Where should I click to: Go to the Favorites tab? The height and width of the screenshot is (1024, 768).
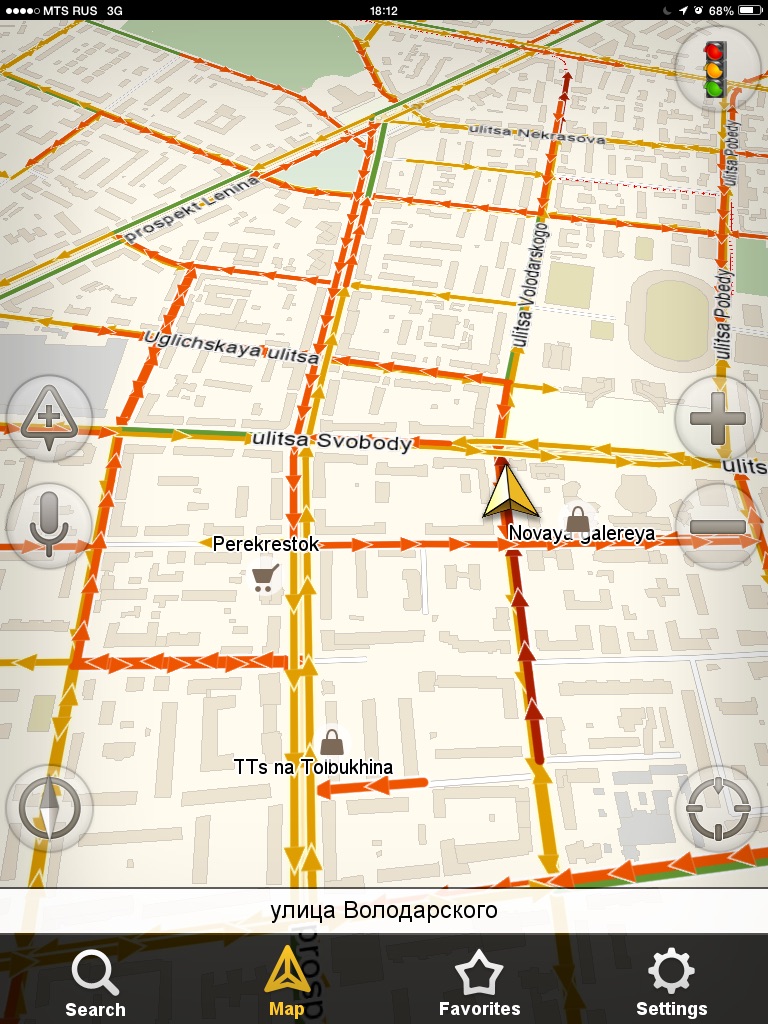479,984
